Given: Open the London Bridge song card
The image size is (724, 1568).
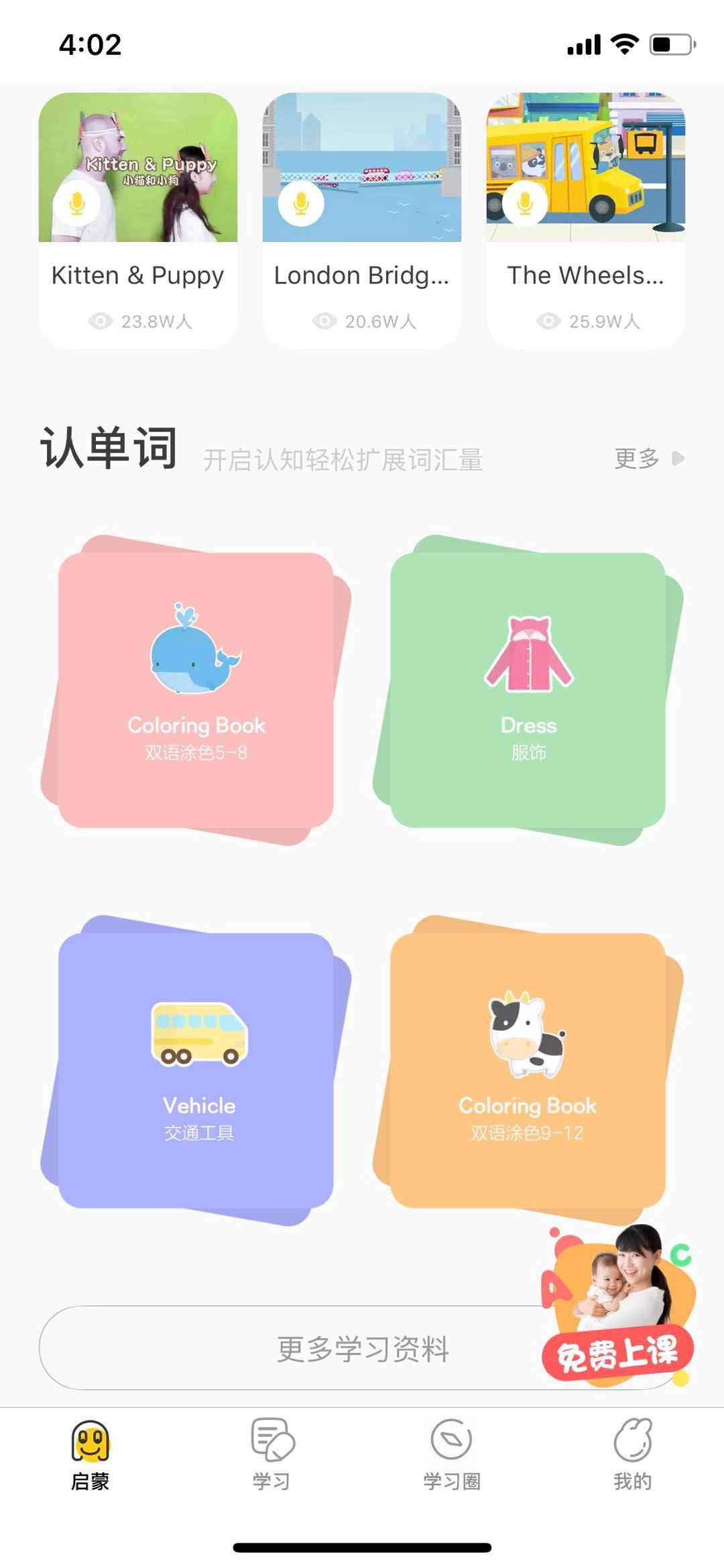Looking at the screenshot, I should (361, 220).
